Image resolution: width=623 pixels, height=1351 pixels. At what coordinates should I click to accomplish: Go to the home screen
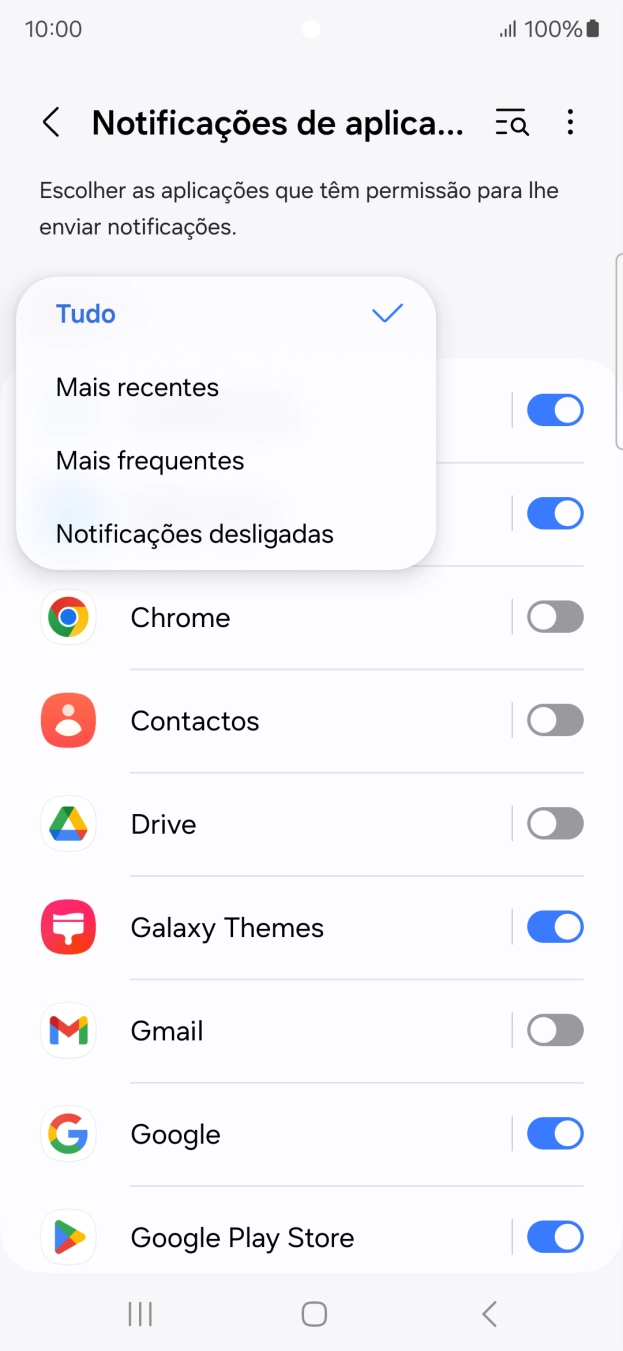tap(314, 1313)
